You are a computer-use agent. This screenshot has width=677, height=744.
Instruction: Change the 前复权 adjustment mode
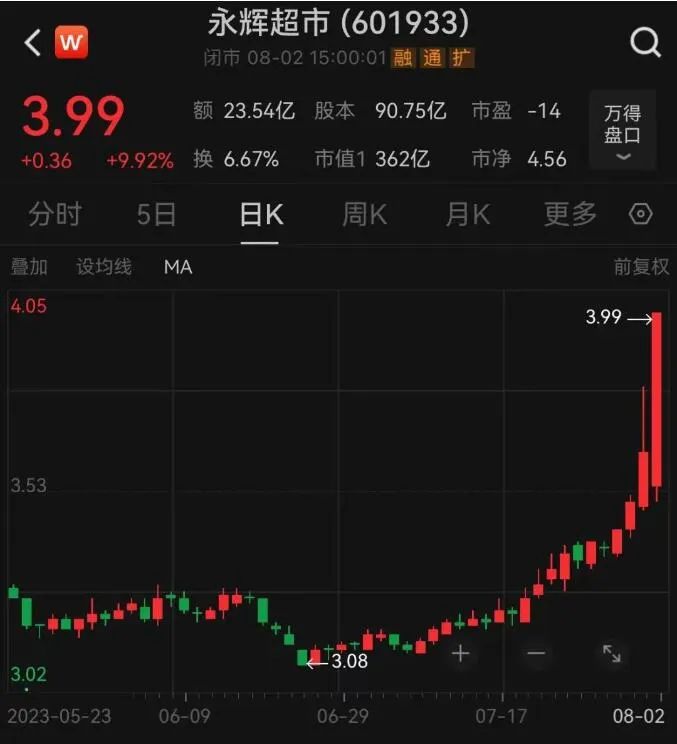(x=641, y=267)
